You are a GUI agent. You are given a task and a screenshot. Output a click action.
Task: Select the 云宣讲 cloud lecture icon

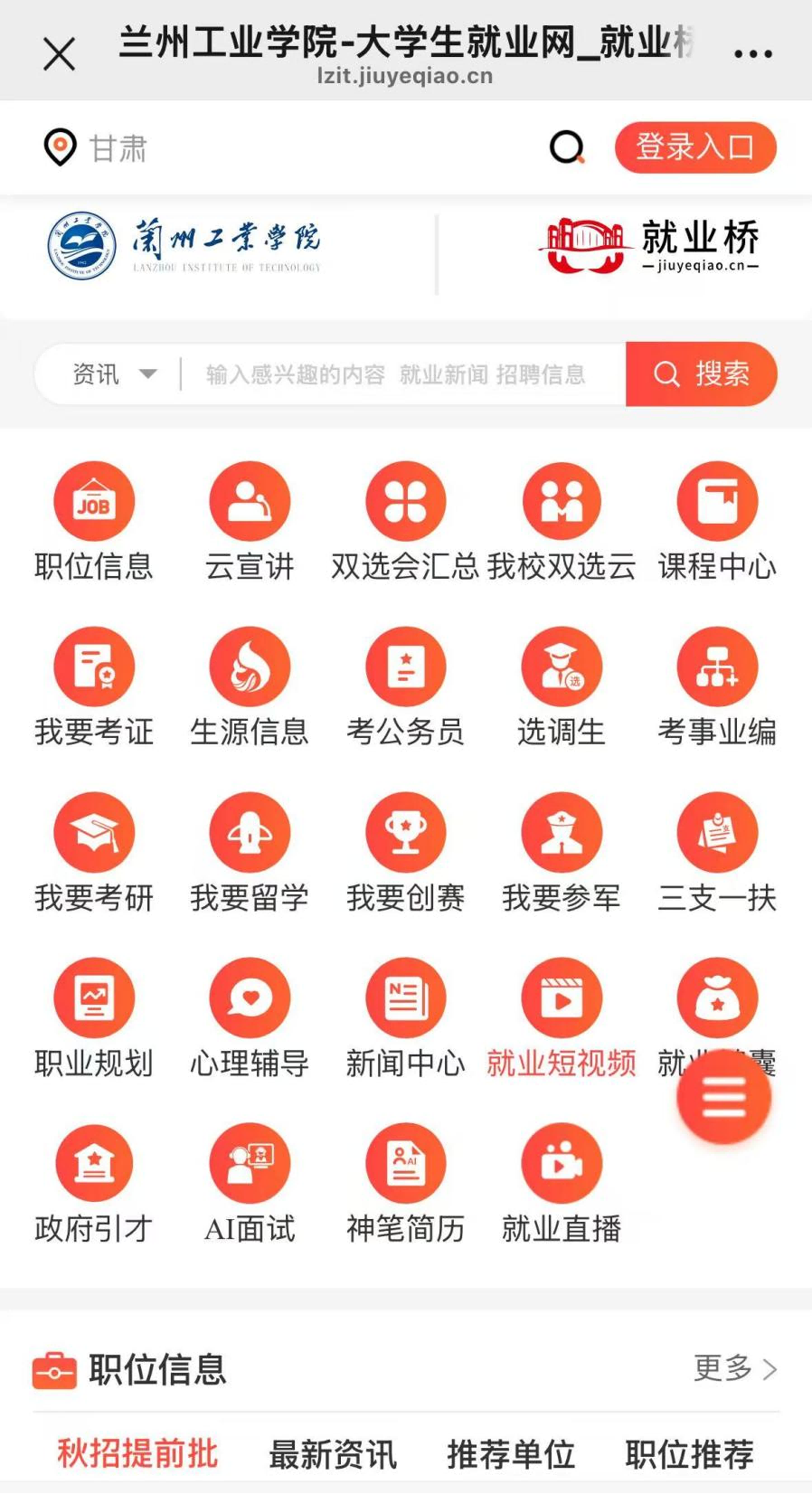click(250, 520)
